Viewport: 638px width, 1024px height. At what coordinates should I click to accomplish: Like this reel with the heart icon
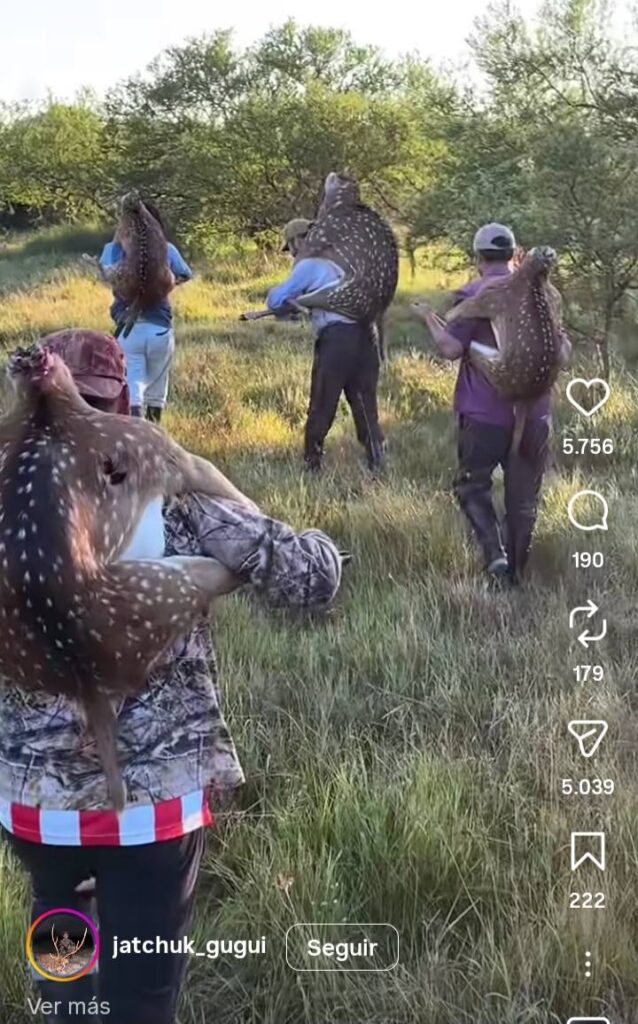(x=587, y=397)
